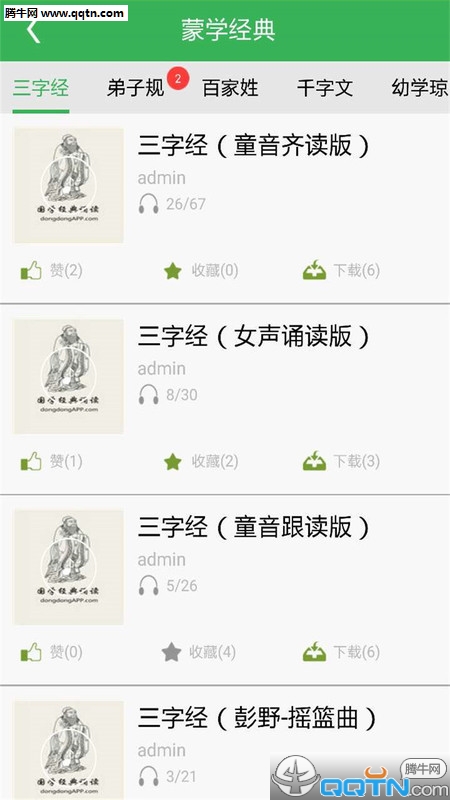Switch to the 百家姓 tab
Viewport: 450px width, 800px height.
(x=230, y=88)
